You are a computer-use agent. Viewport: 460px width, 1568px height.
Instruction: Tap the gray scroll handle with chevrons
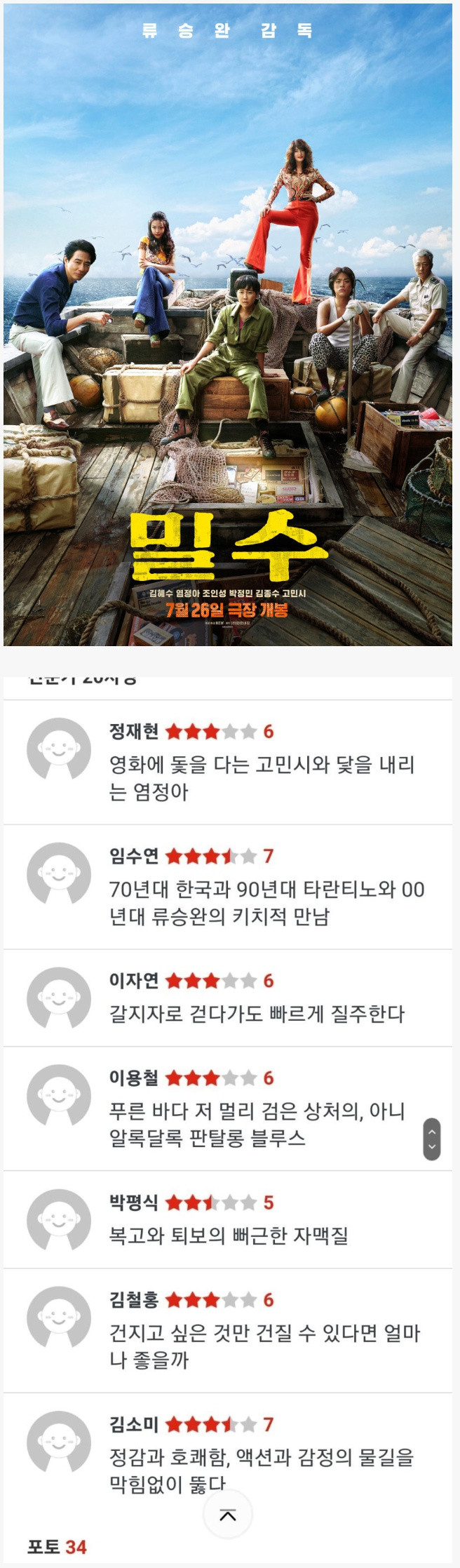[x=432, y=1139]
